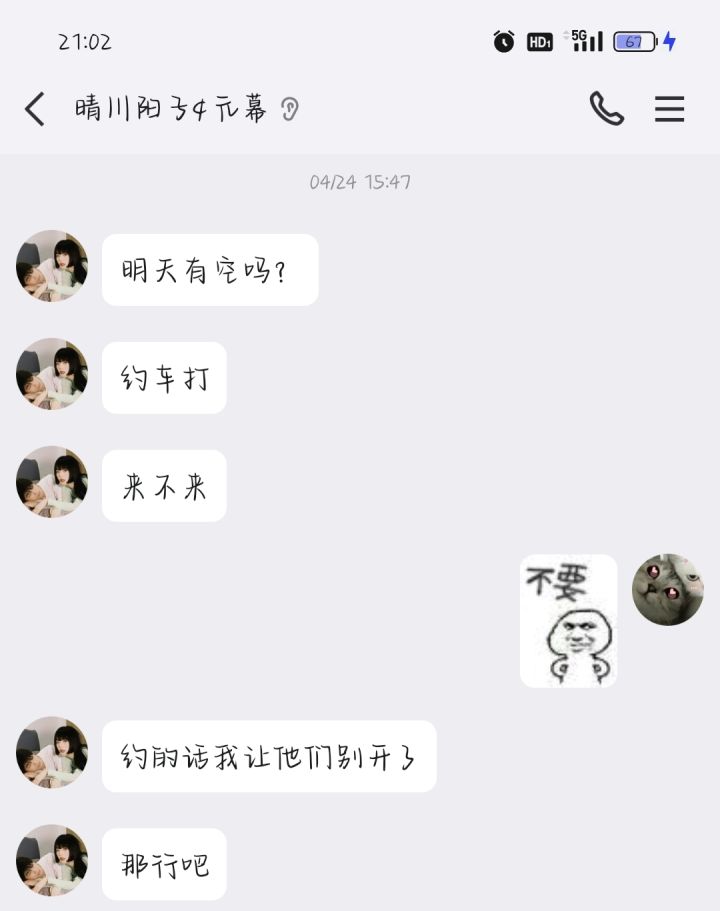Open the hamburger menu icon top right

(x=669, y=110)
